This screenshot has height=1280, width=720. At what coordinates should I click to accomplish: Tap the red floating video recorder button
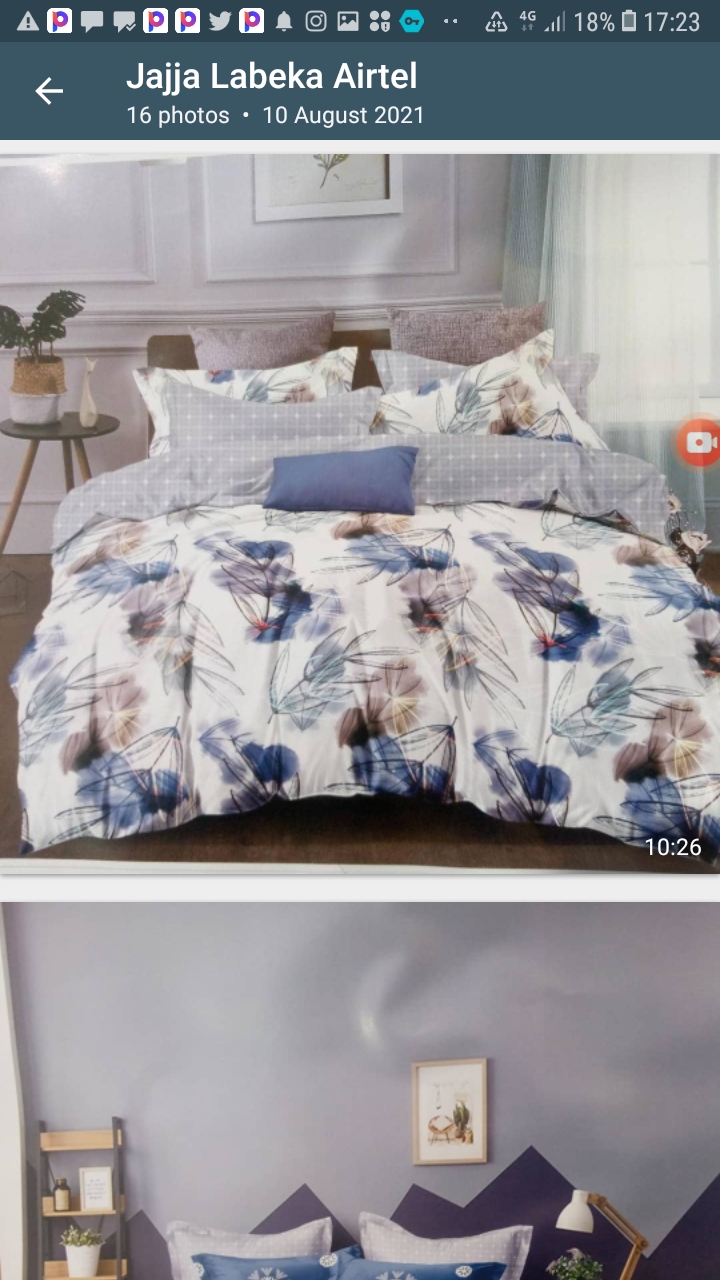(x=700, y=443)
